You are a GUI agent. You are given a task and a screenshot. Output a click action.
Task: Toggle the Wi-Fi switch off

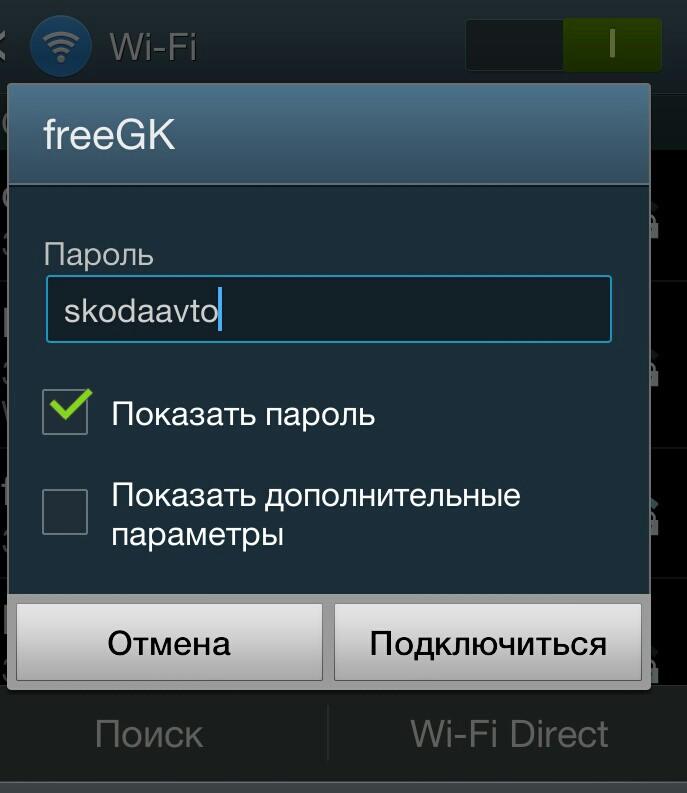(x=564, y=45)
